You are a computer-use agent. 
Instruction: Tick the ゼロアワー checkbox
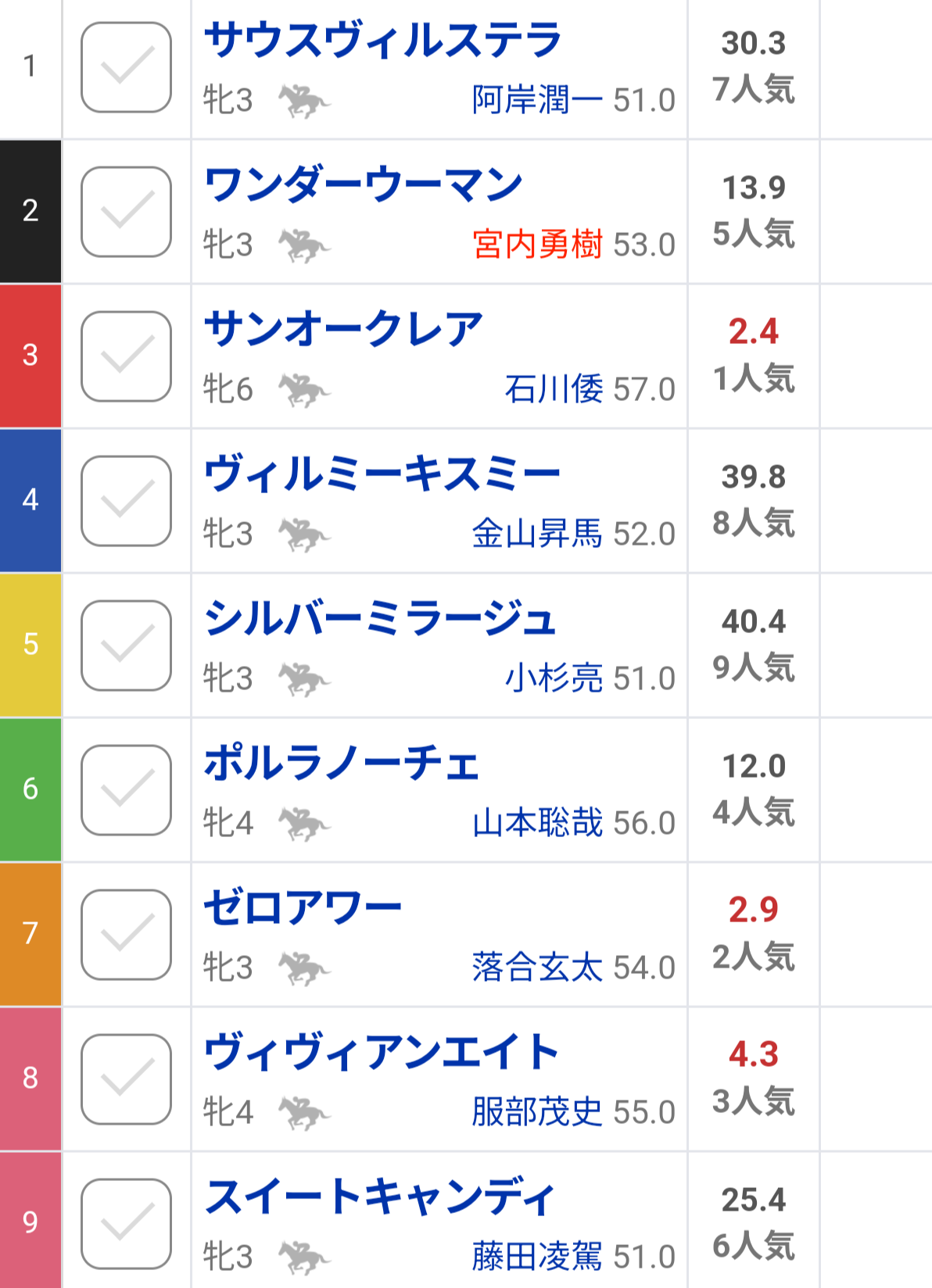point(126,935)
